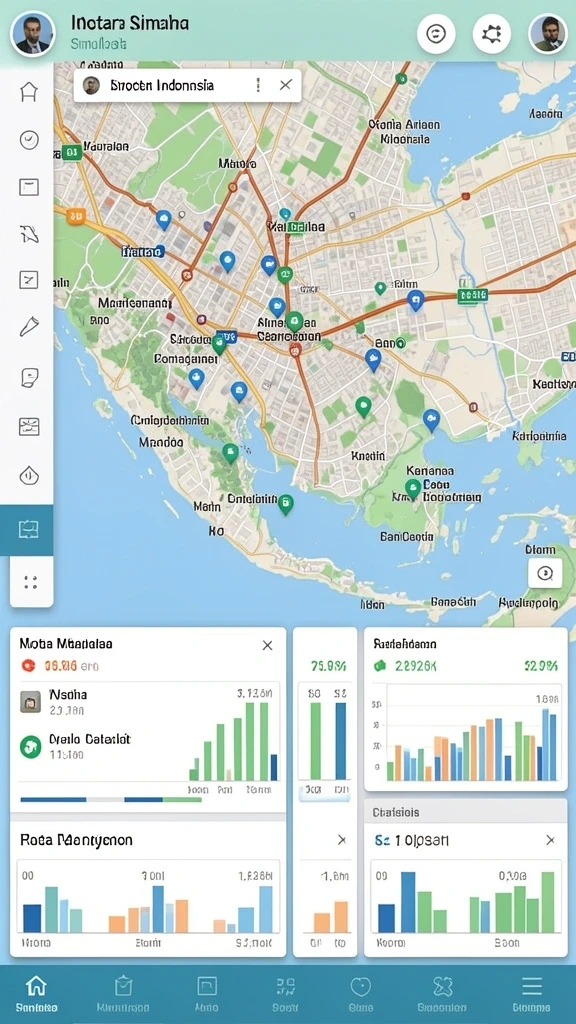Open the overflow menu in the search card
Screen dimensions: 576x1024
pos(258,85)
